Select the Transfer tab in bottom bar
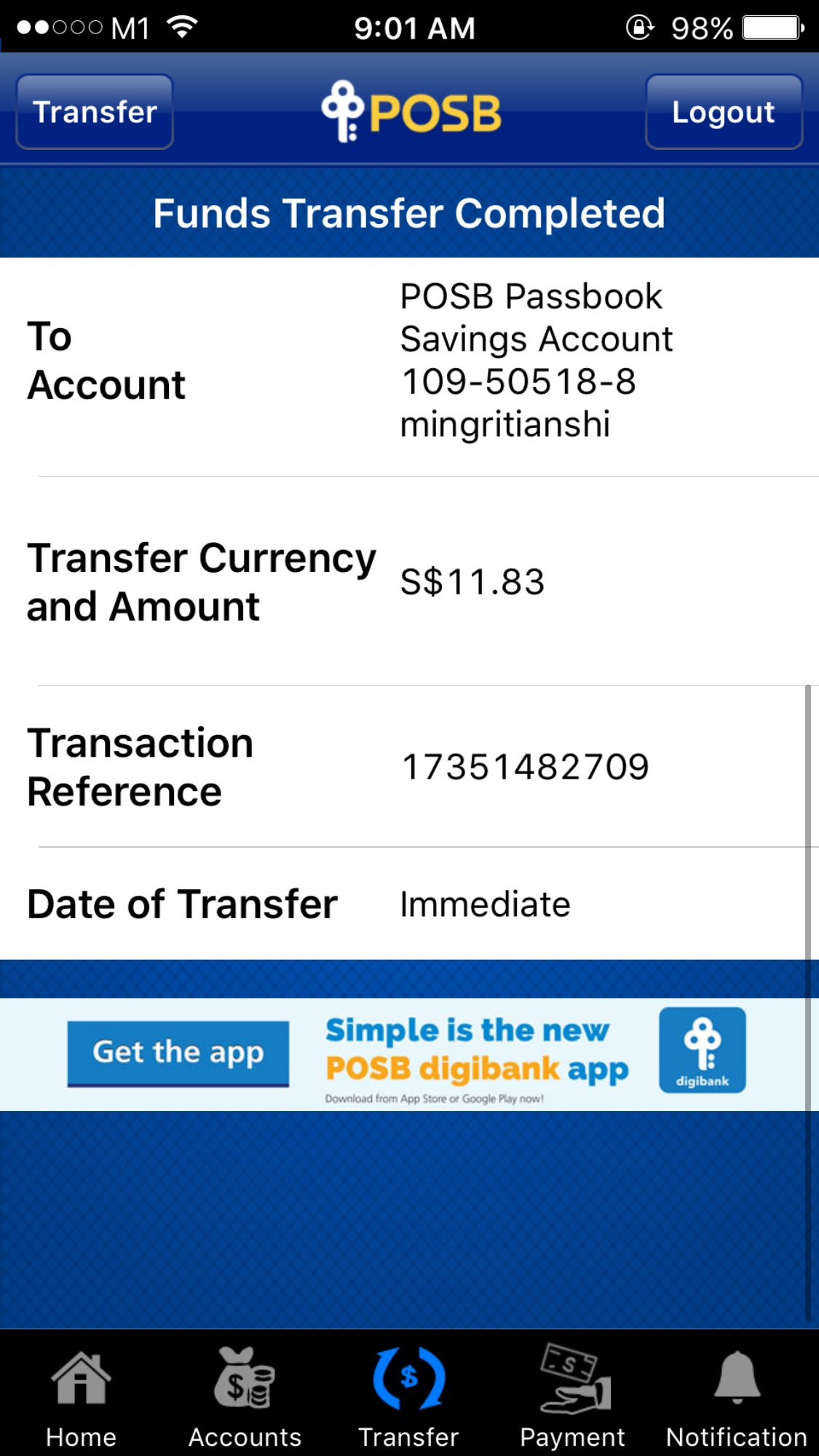 (408, 1396)
